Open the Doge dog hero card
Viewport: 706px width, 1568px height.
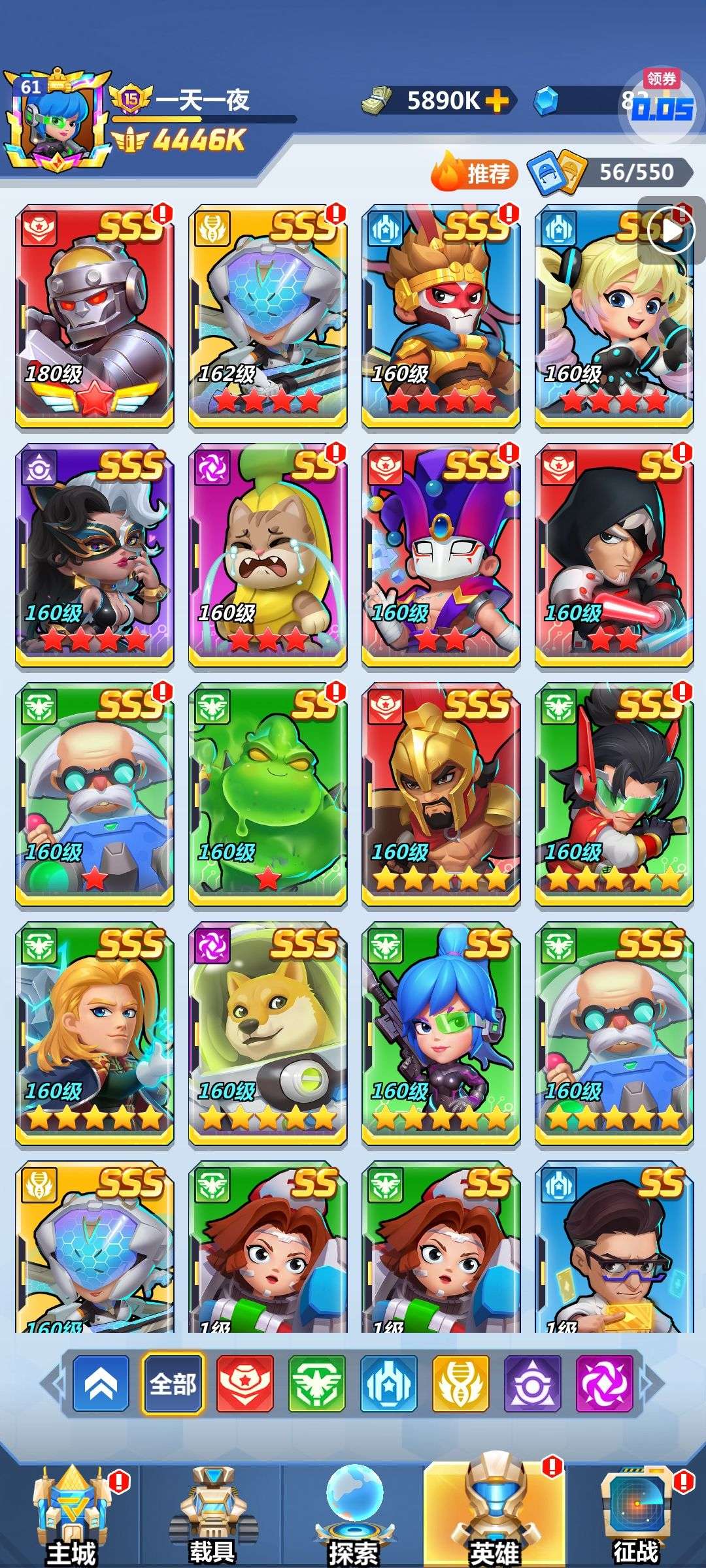267,1032
